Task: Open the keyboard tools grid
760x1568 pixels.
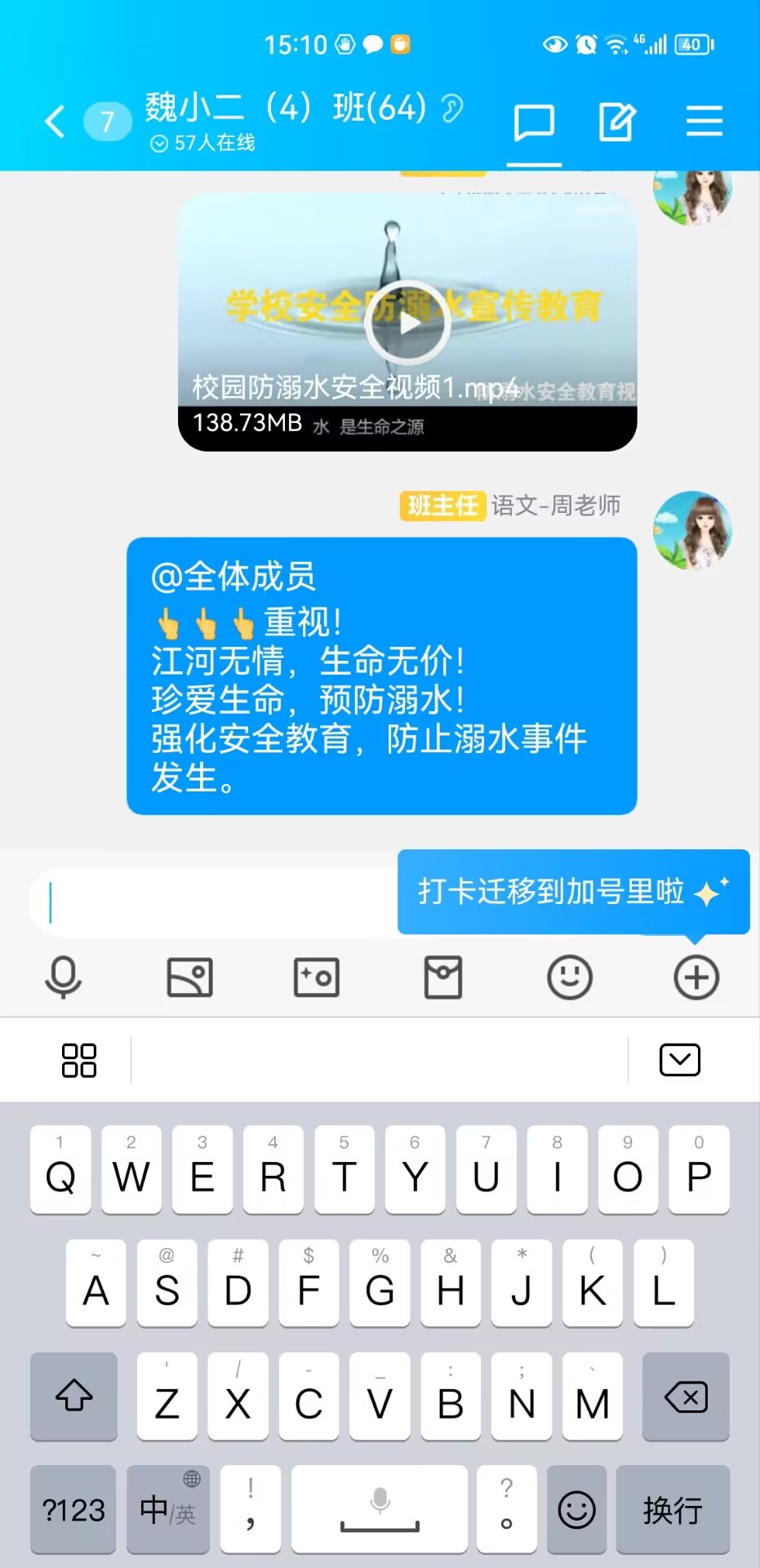Action: 79,1060
